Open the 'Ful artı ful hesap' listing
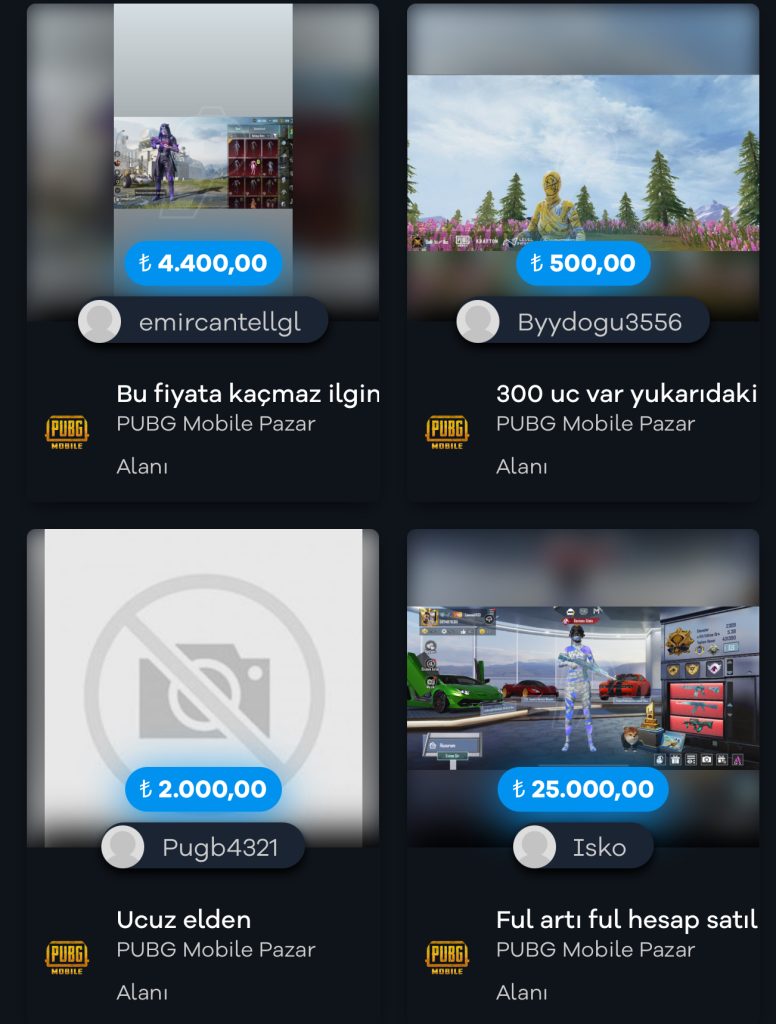The width and height of the screenshot is (776, 1024). click(x=626, y=919)
